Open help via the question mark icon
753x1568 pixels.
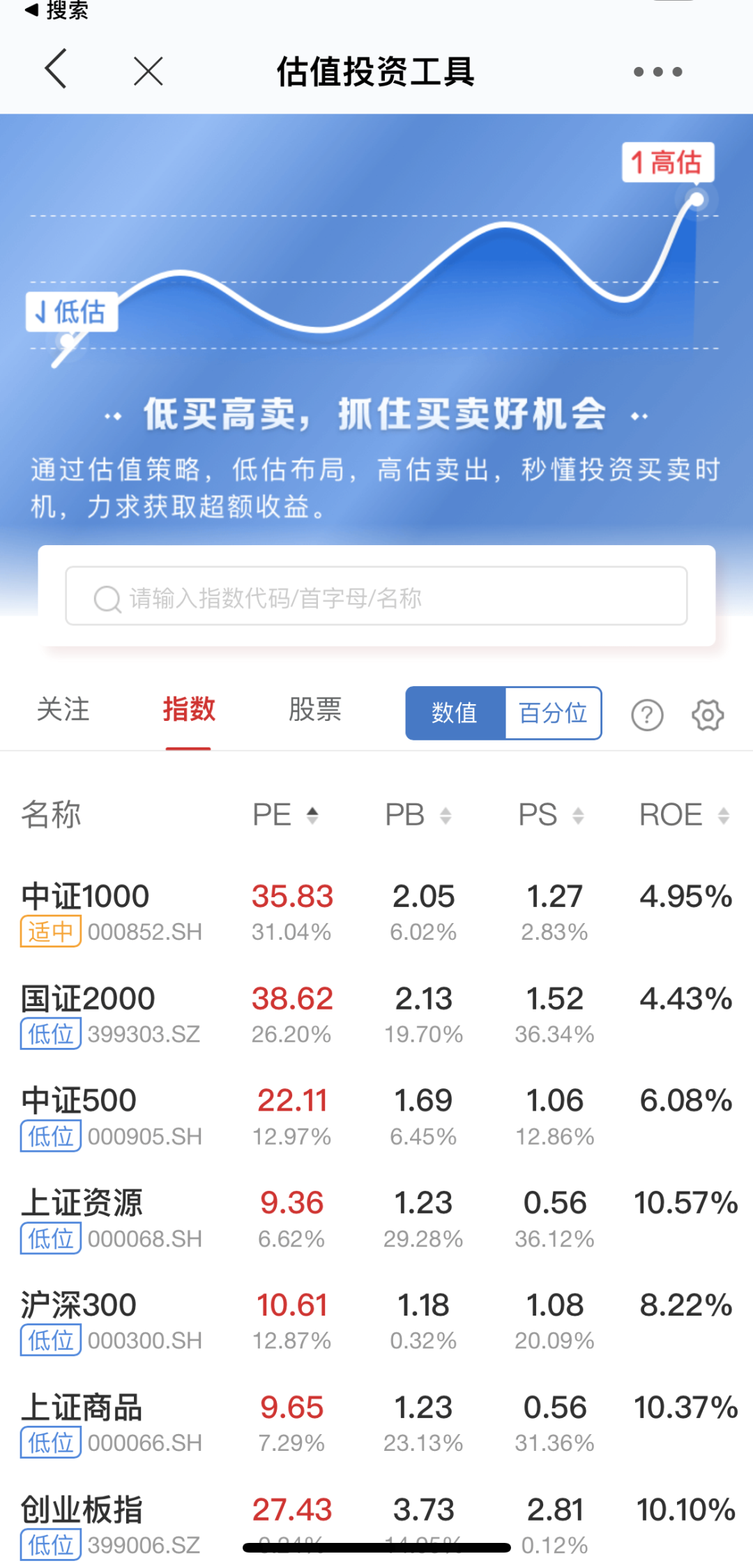647,713
